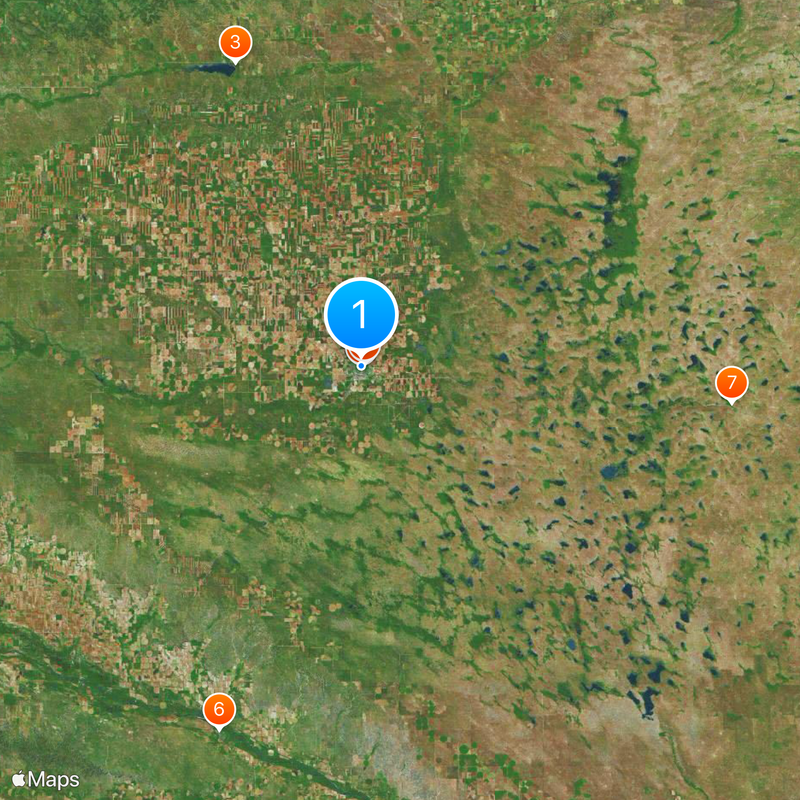Select the blue map pin numbered 1
Viewport: 800px width, 800px height.
coord(361,315)
